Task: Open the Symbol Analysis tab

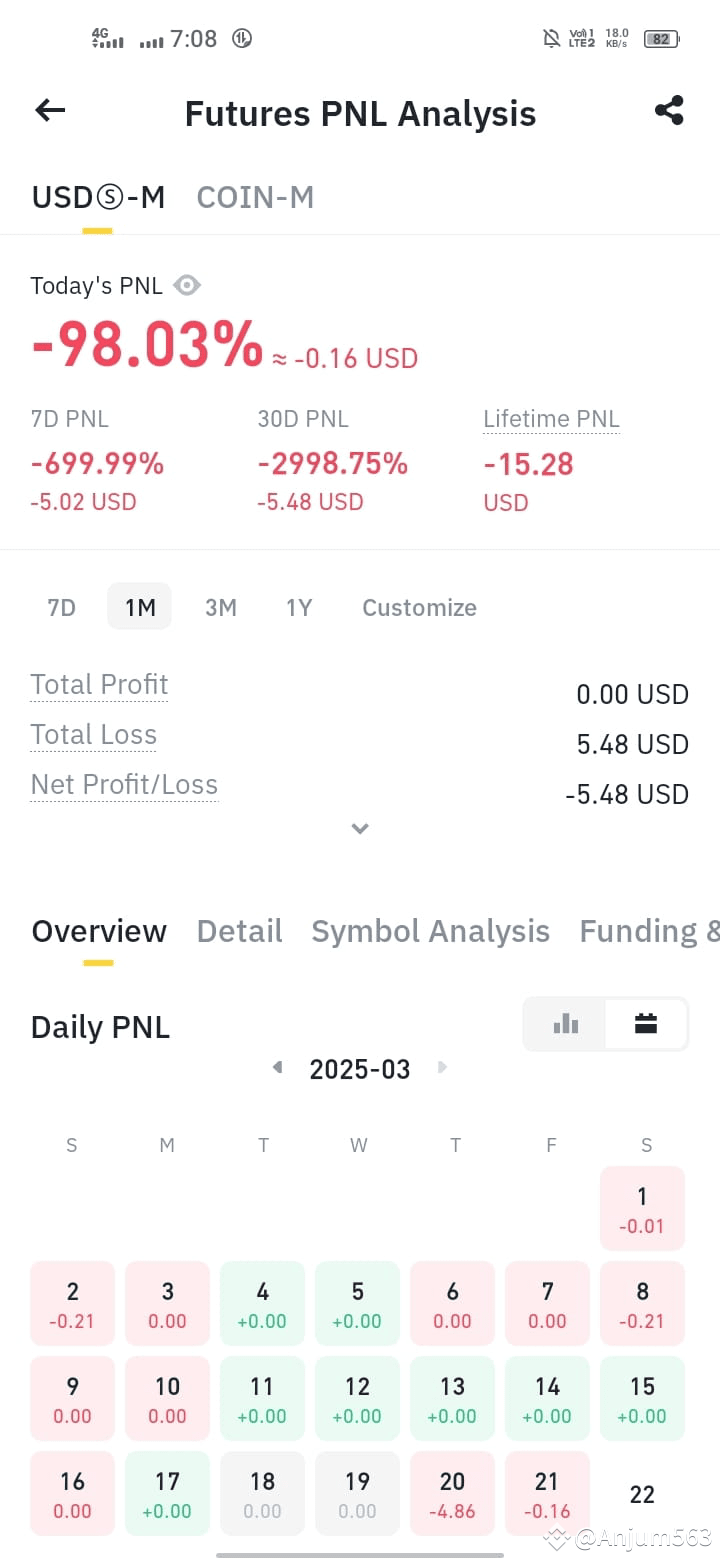Action: 430,931
